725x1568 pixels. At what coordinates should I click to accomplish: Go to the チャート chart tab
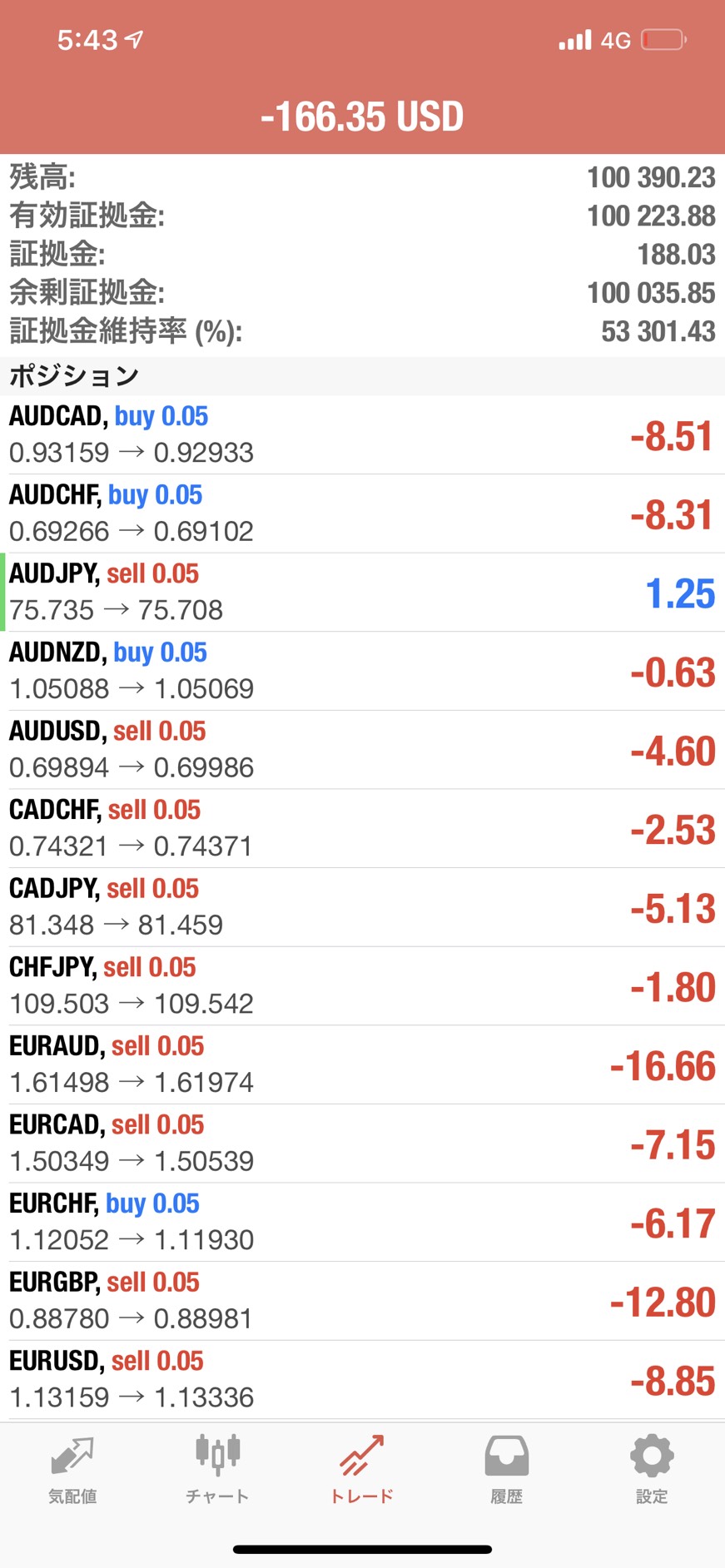click(x=217, y=1470)
